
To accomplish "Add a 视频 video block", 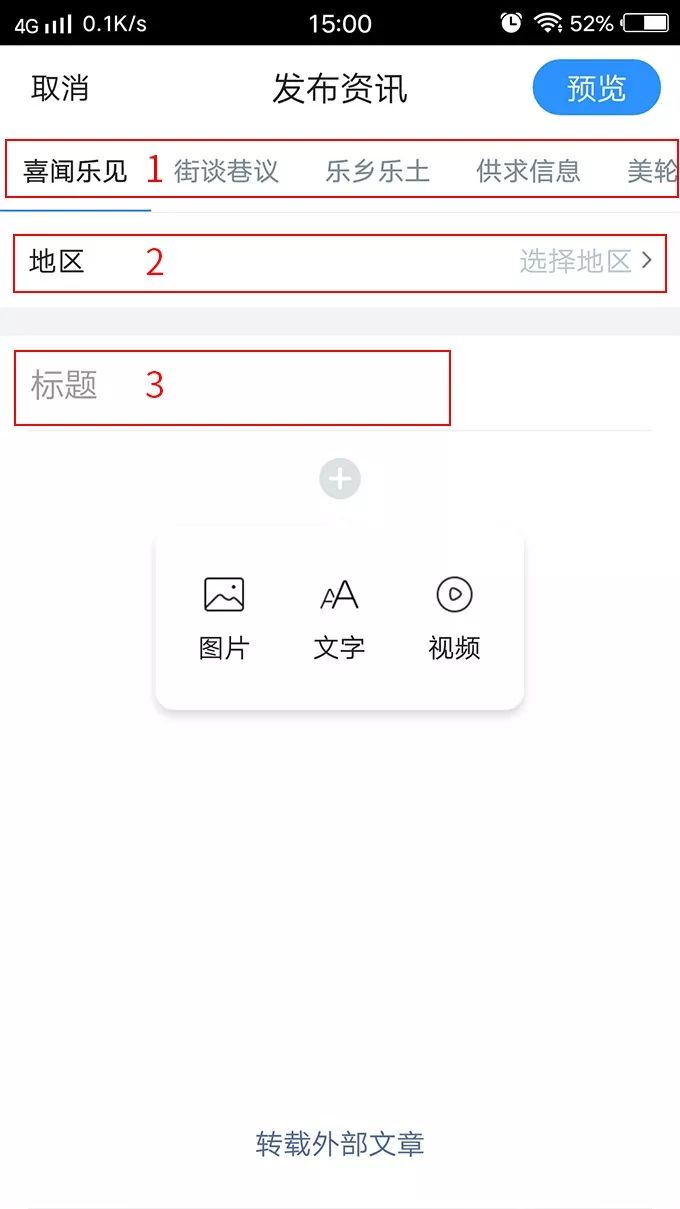I will tap(454, 617).
